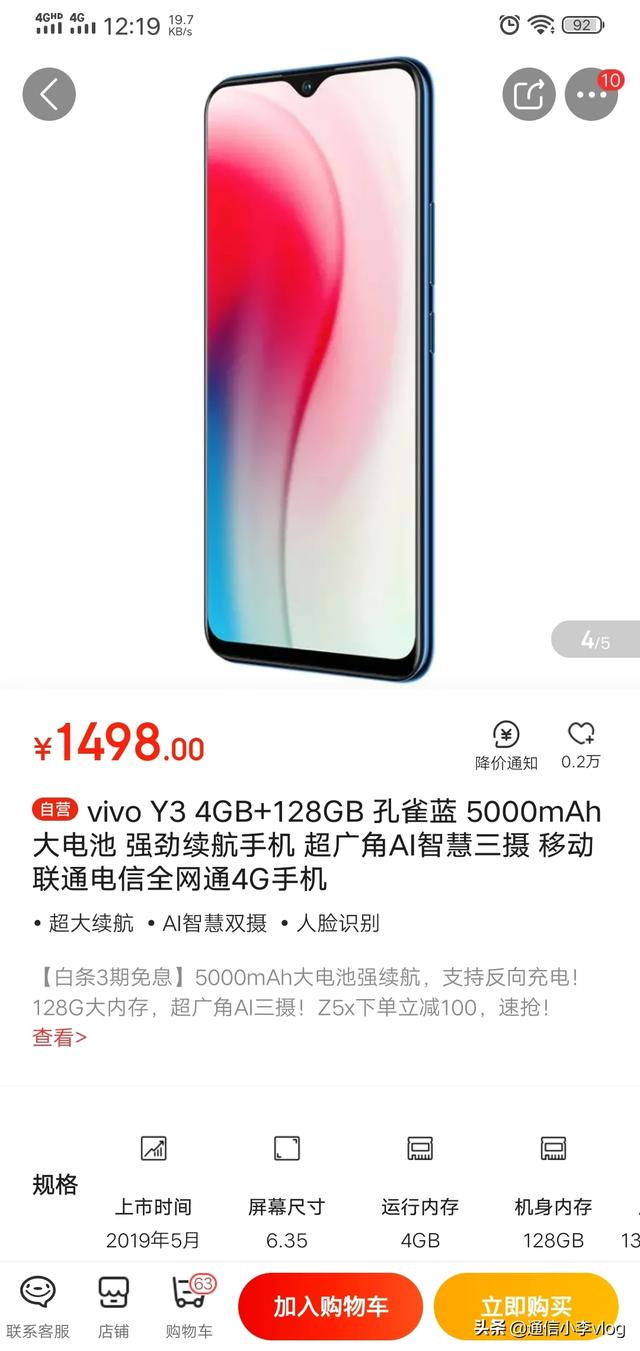640x1351 pixels.
Task: Contact 联系客服 customer service
Action: coord(38,1307)
